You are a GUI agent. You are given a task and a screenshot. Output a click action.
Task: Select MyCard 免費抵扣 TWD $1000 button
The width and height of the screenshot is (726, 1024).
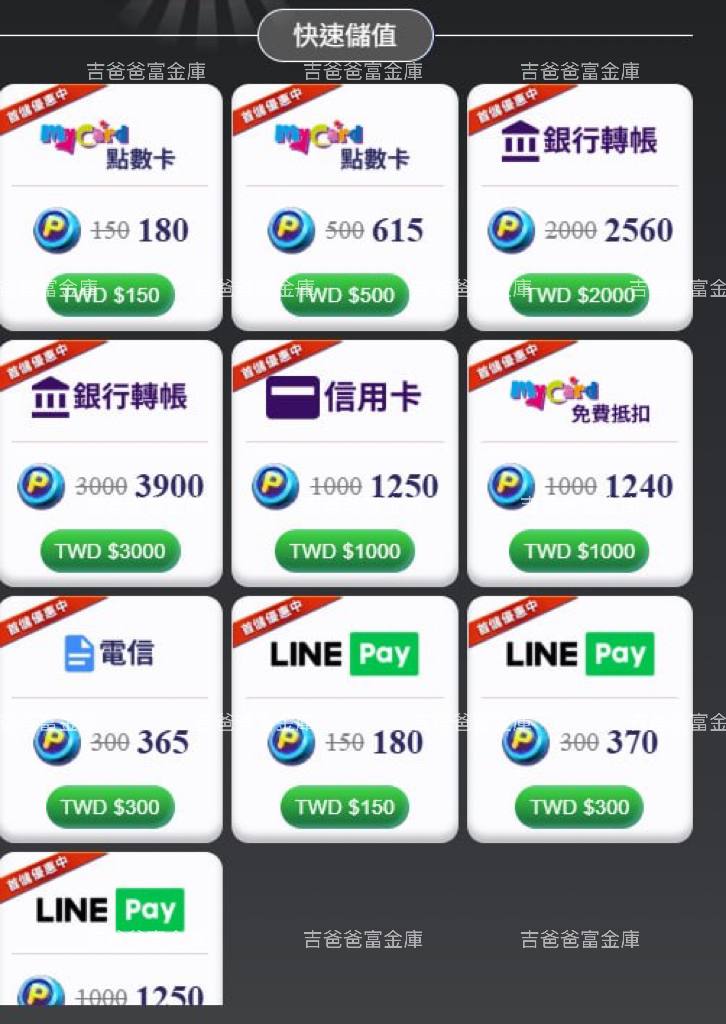tap(579, 551)
